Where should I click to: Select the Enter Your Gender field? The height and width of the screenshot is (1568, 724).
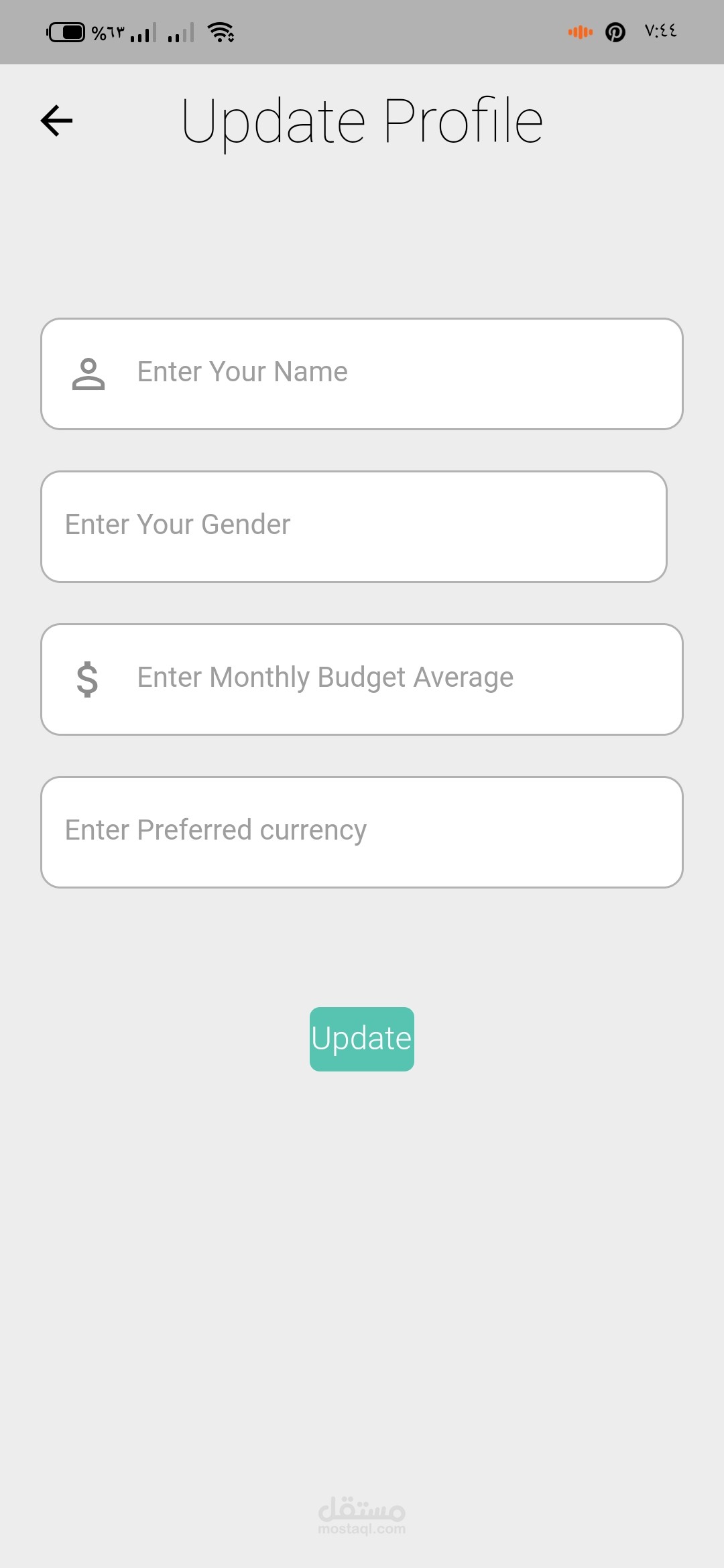(354, 526)
